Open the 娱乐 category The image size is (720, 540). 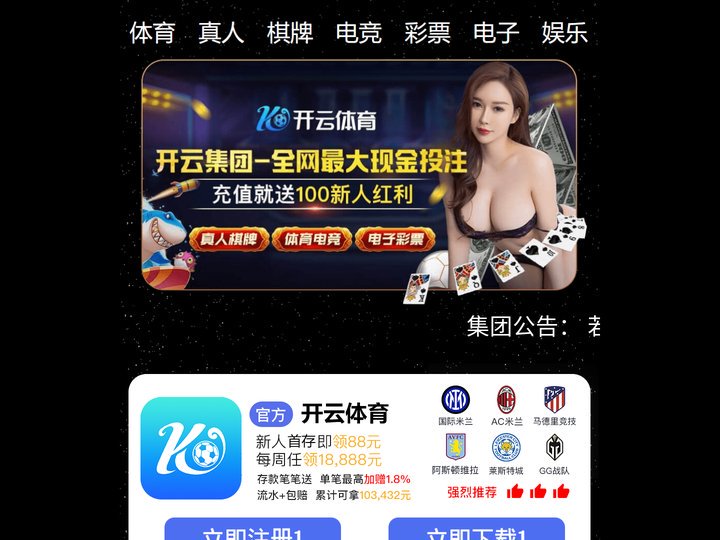[564, 33]
